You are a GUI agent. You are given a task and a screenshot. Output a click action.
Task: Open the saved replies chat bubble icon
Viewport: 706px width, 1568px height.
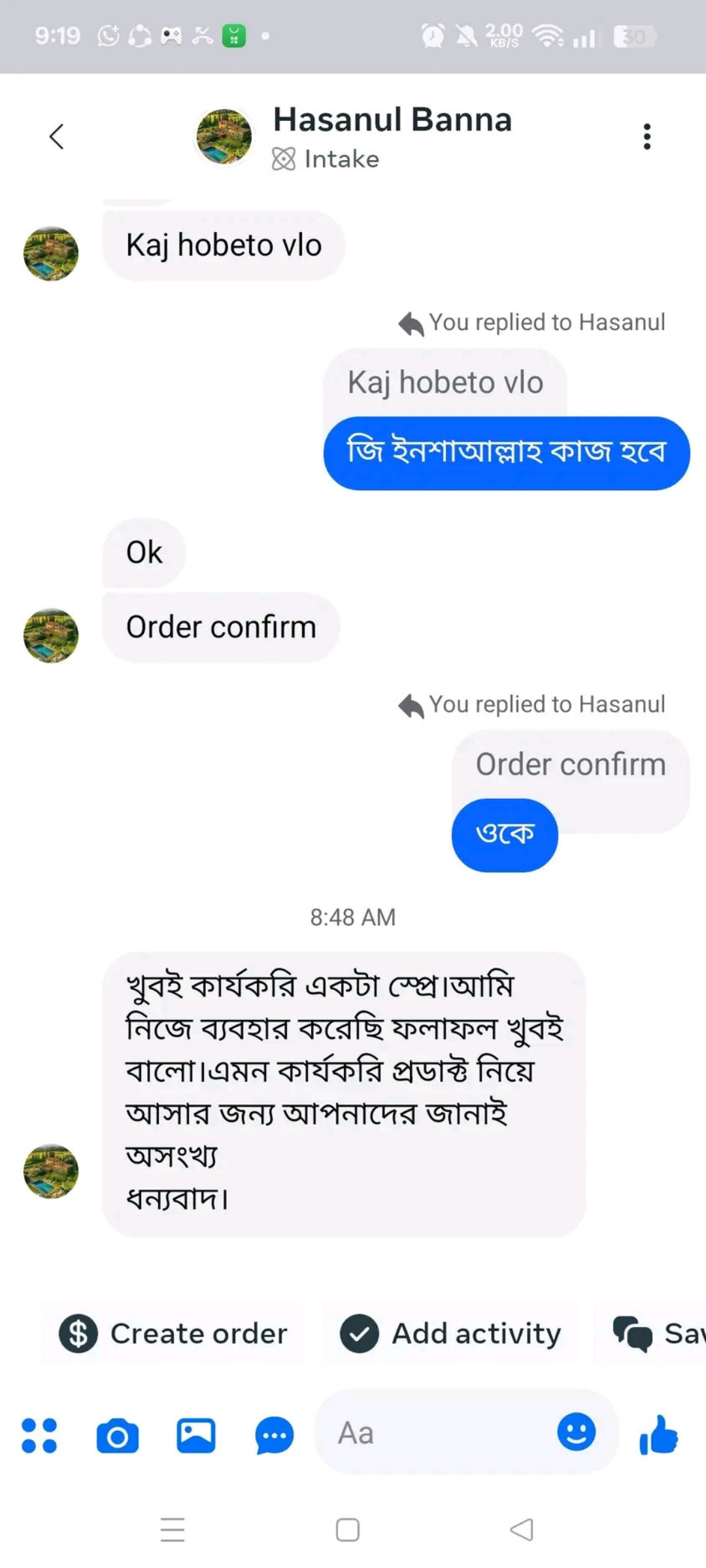(x=274, y=1435)
